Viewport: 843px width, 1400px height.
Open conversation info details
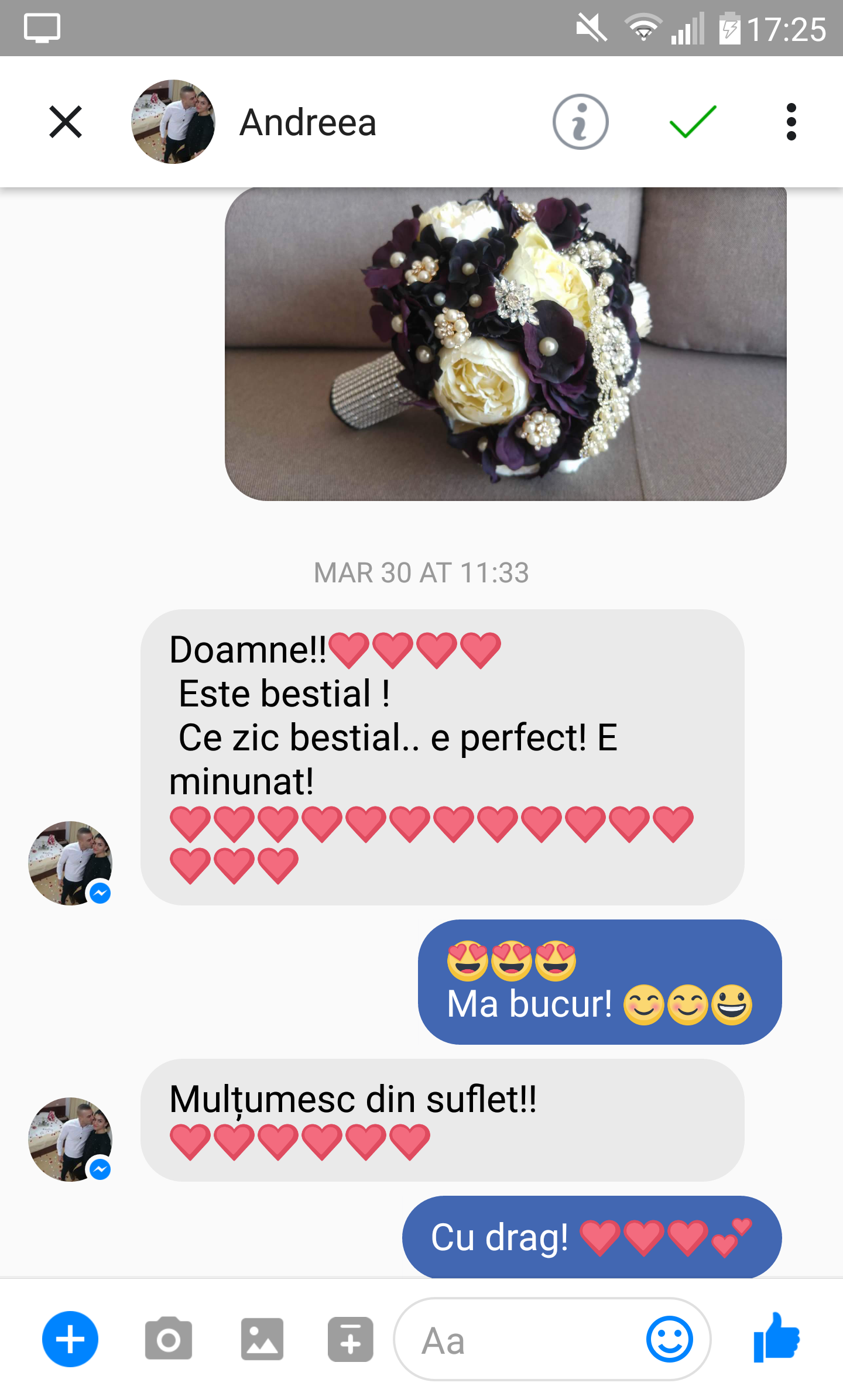[x=580, y=122]
